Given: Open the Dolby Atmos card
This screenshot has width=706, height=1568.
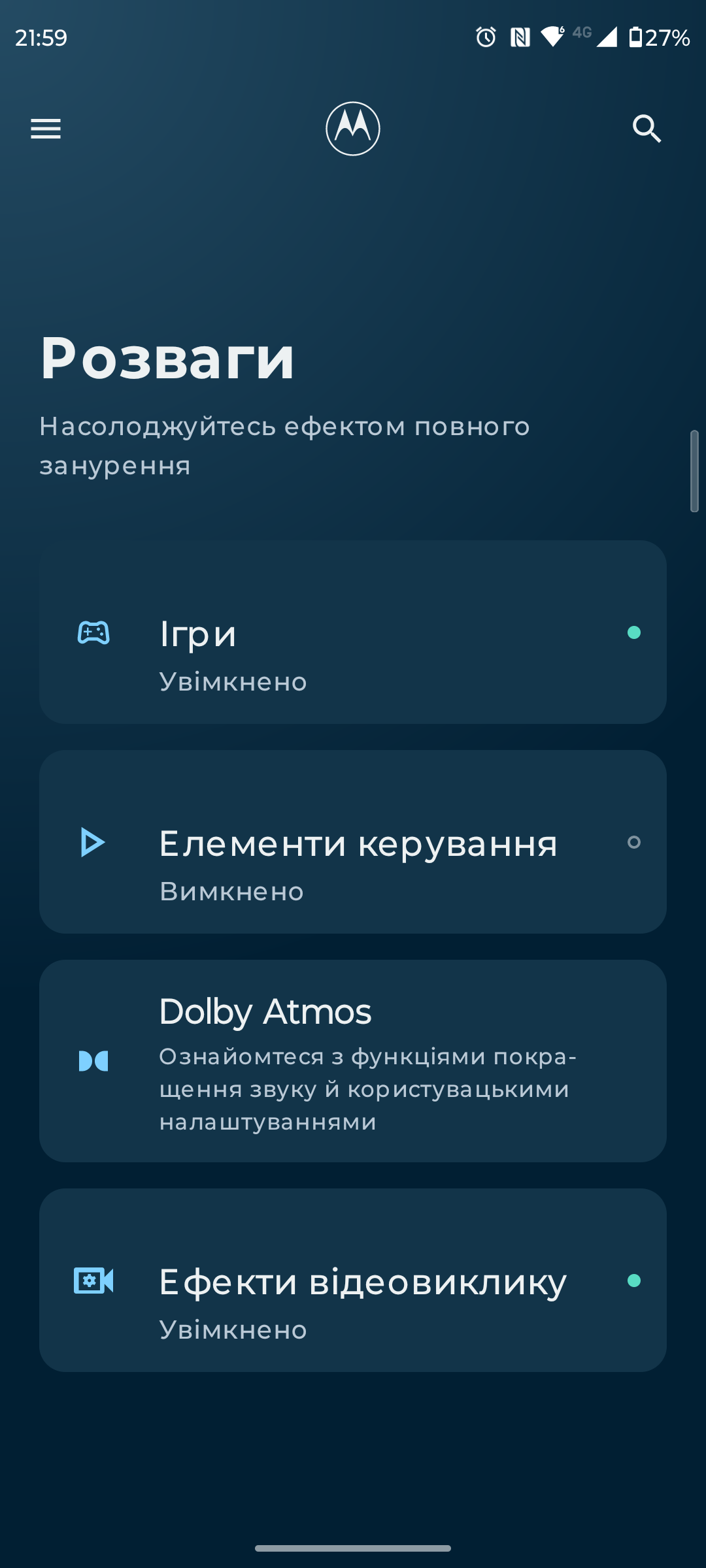Looking at the screenshot, I should point(353,1061).
